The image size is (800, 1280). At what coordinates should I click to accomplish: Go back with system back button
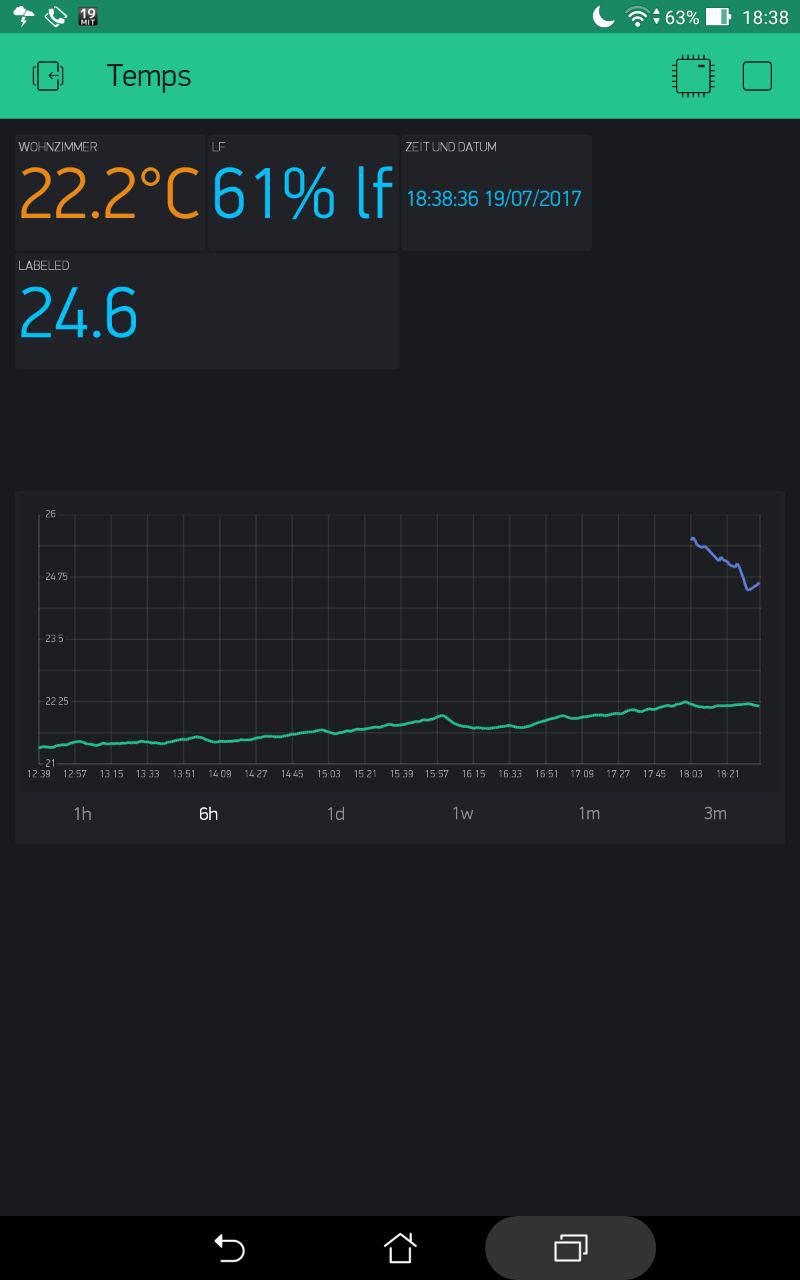click(x=229, y=1248)
